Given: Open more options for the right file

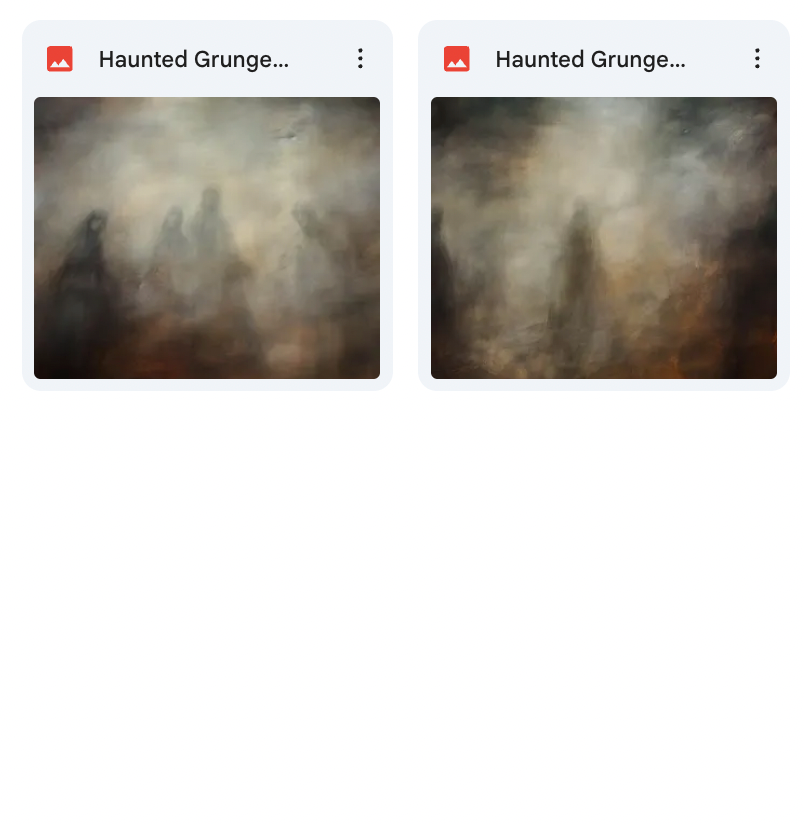Looking at the screenshot, I should click(x=757, y=59).
